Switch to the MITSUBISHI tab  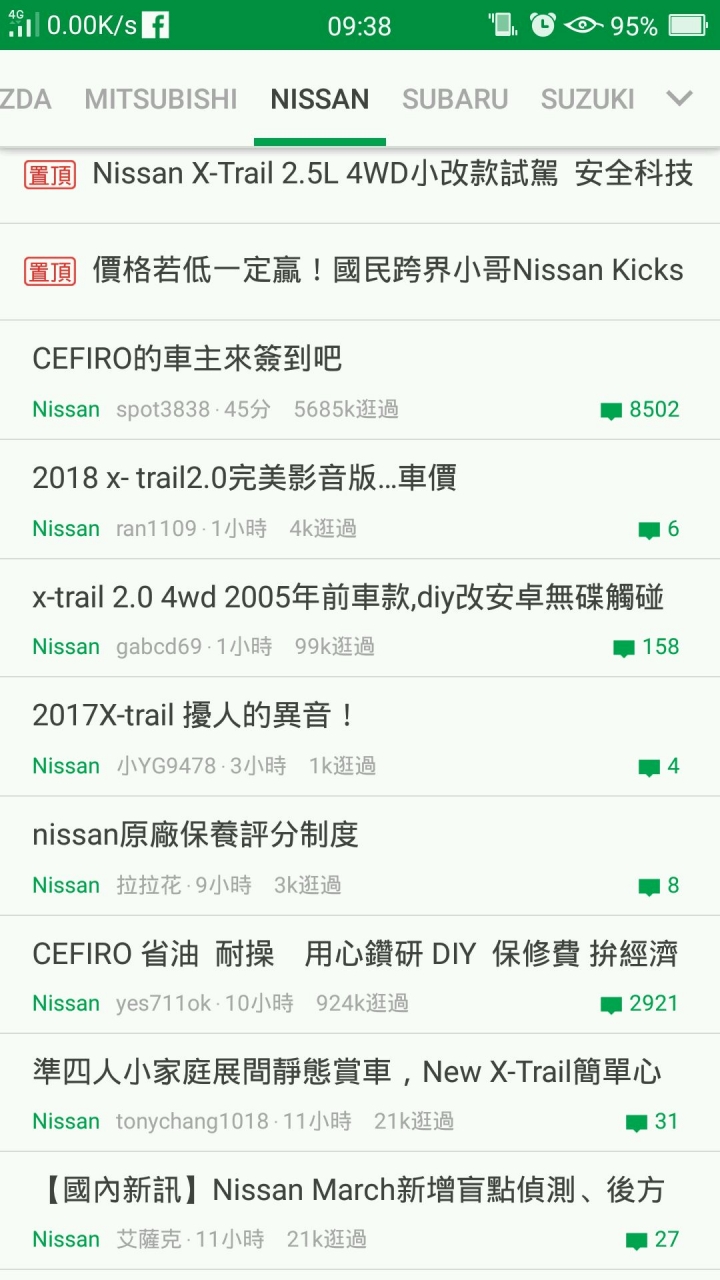point(160,99)
